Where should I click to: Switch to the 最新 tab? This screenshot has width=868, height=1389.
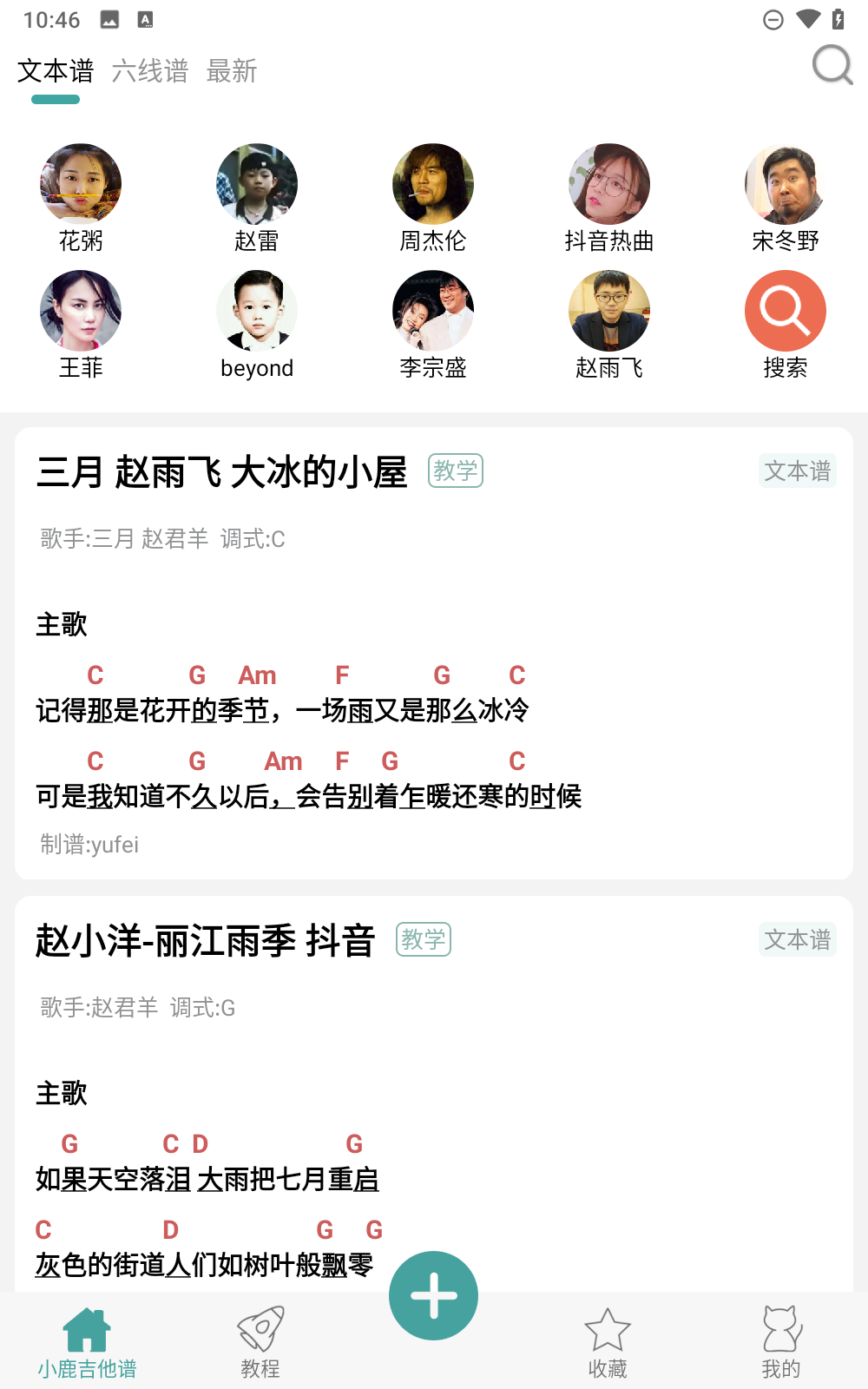click(232, 71)
